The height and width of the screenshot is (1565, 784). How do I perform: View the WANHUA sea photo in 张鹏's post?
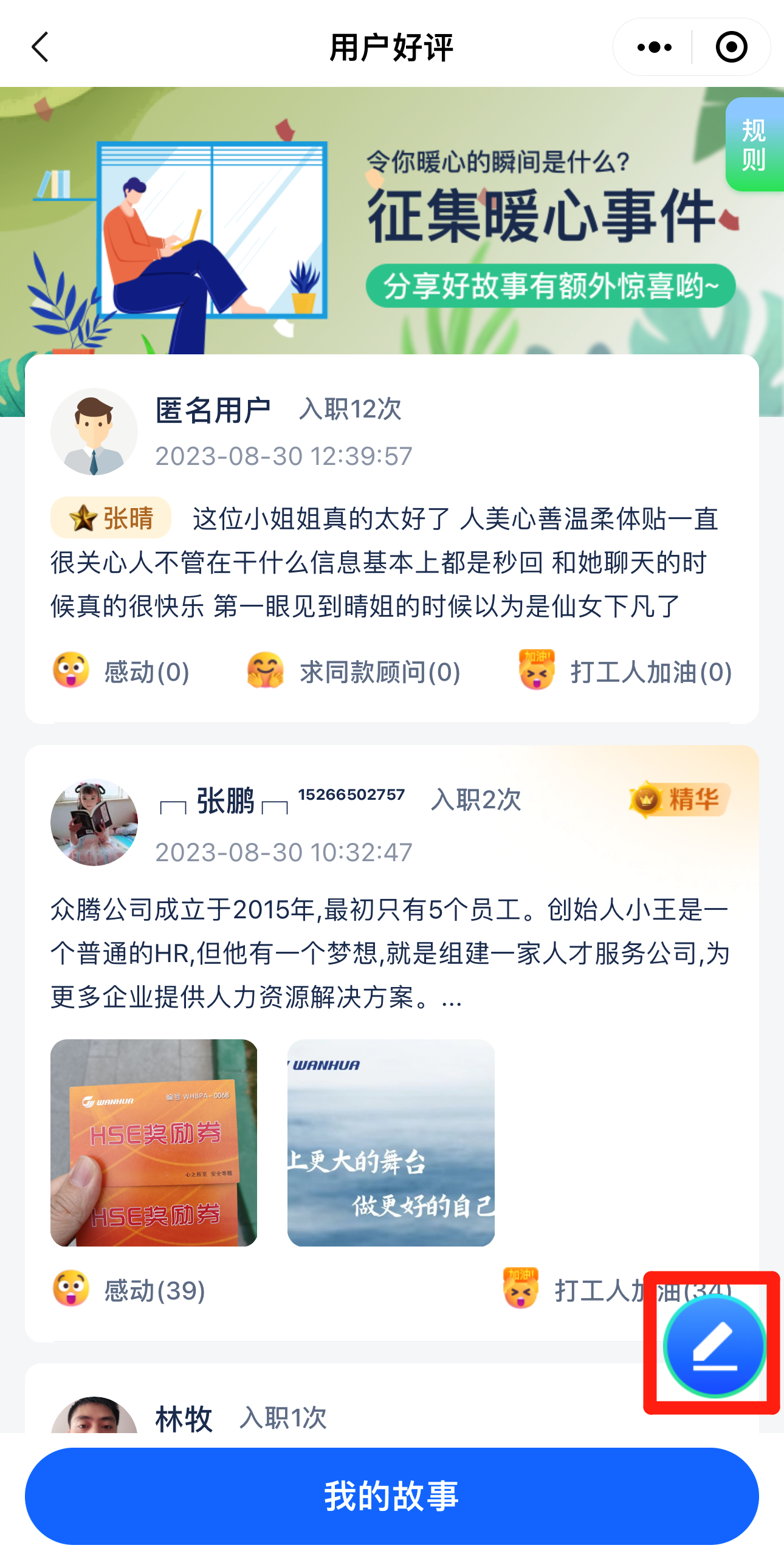(391, 1143)
